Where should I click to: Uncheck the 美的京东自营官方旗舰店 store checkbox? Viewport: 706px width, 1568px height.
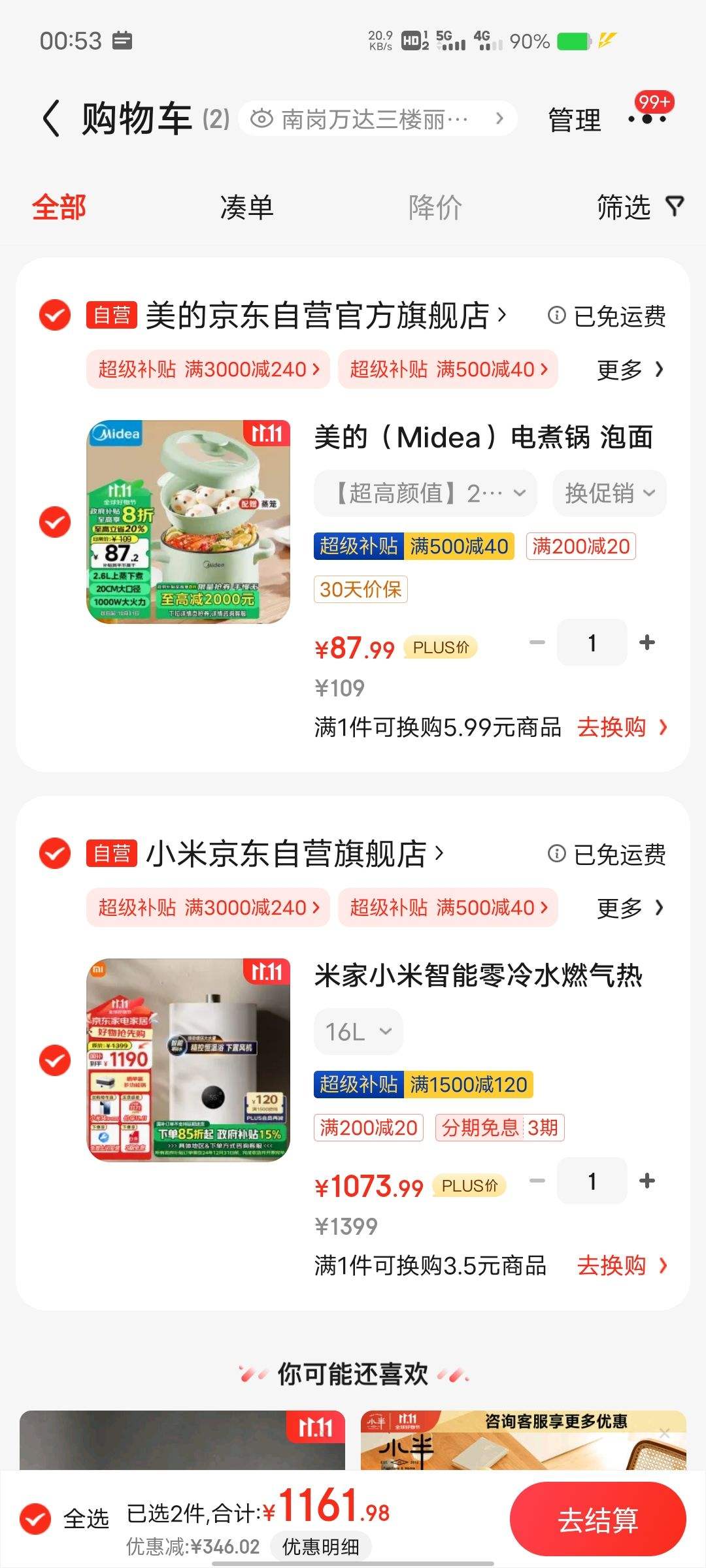55,316
